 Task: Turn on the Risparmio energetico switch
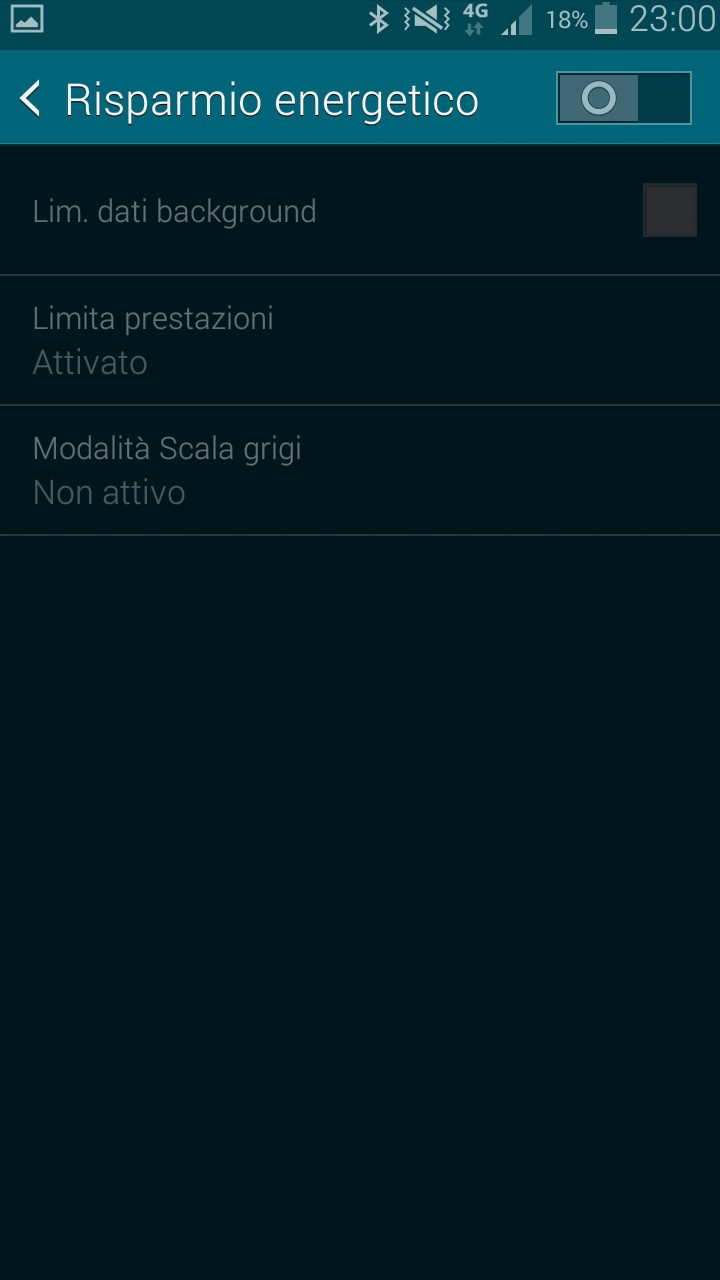(623, 99)
